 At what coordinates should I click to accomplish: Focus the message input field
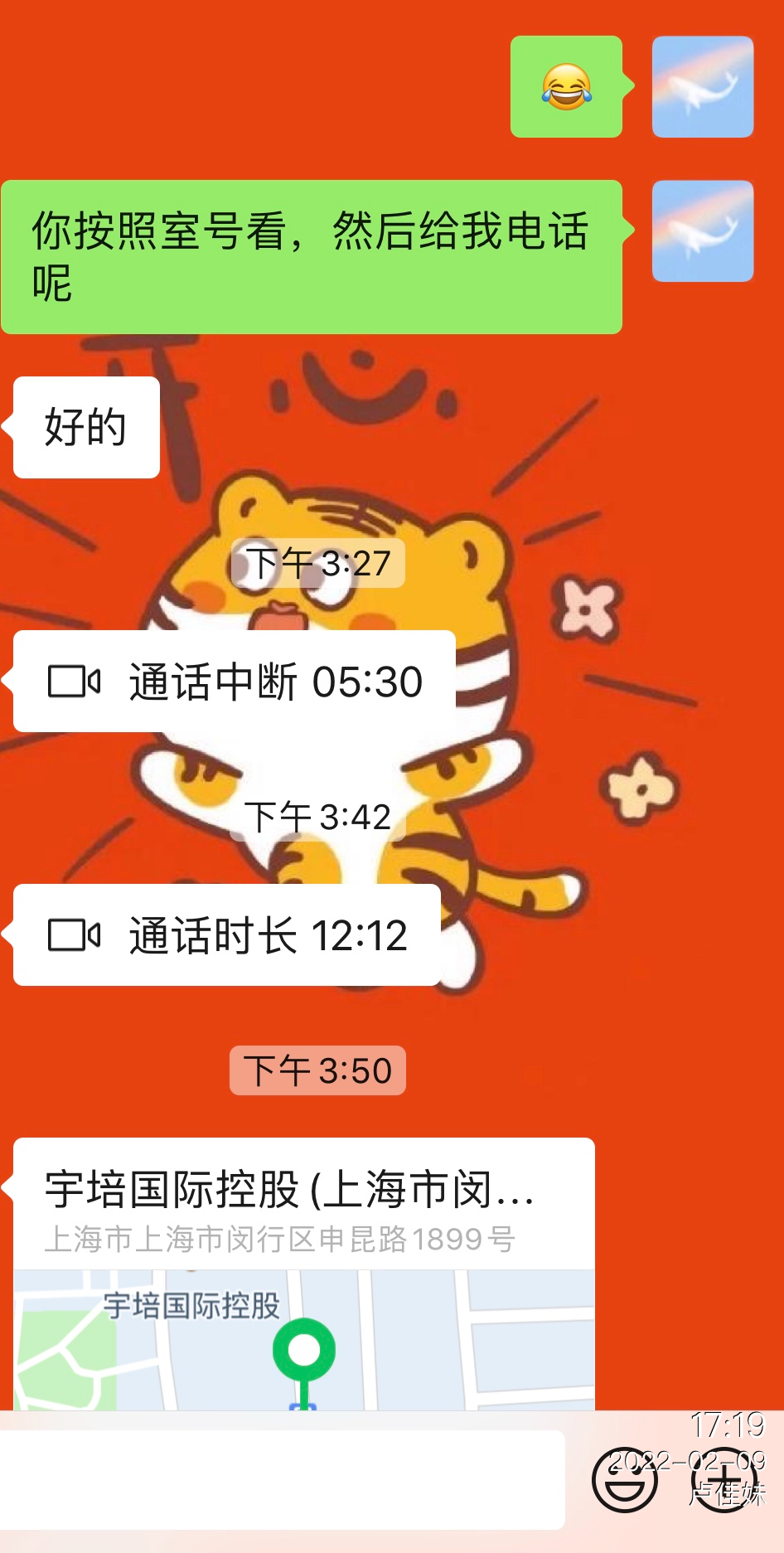pyautogui.click(x=282, y=1479)
